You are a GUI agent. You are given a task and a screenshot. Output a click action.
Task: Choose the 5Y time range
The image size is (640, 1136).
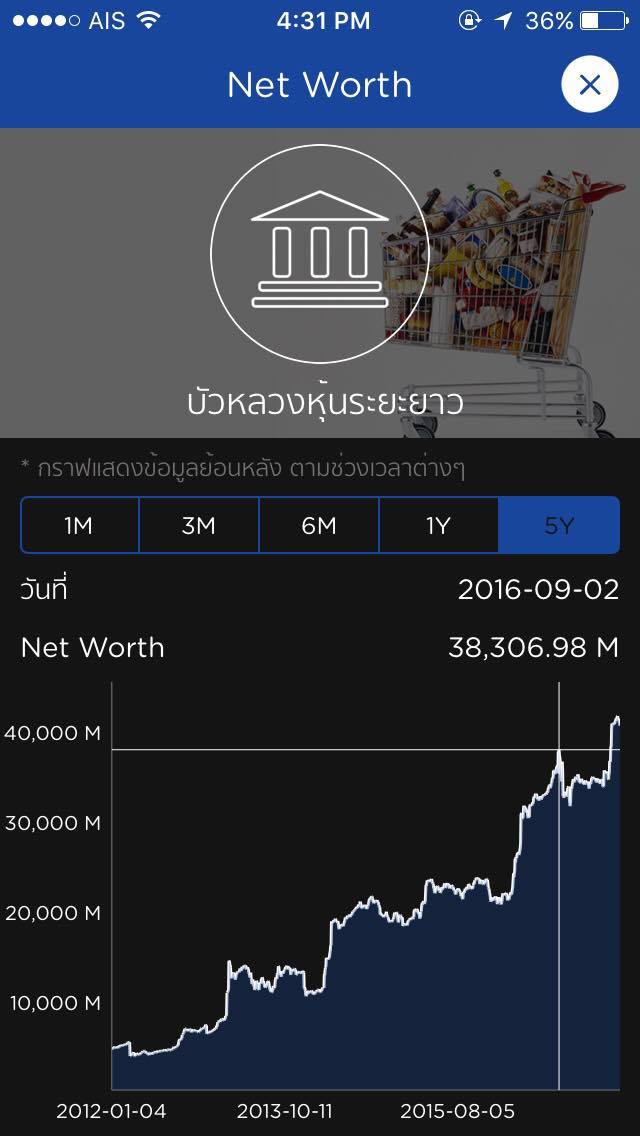[559, 525]
